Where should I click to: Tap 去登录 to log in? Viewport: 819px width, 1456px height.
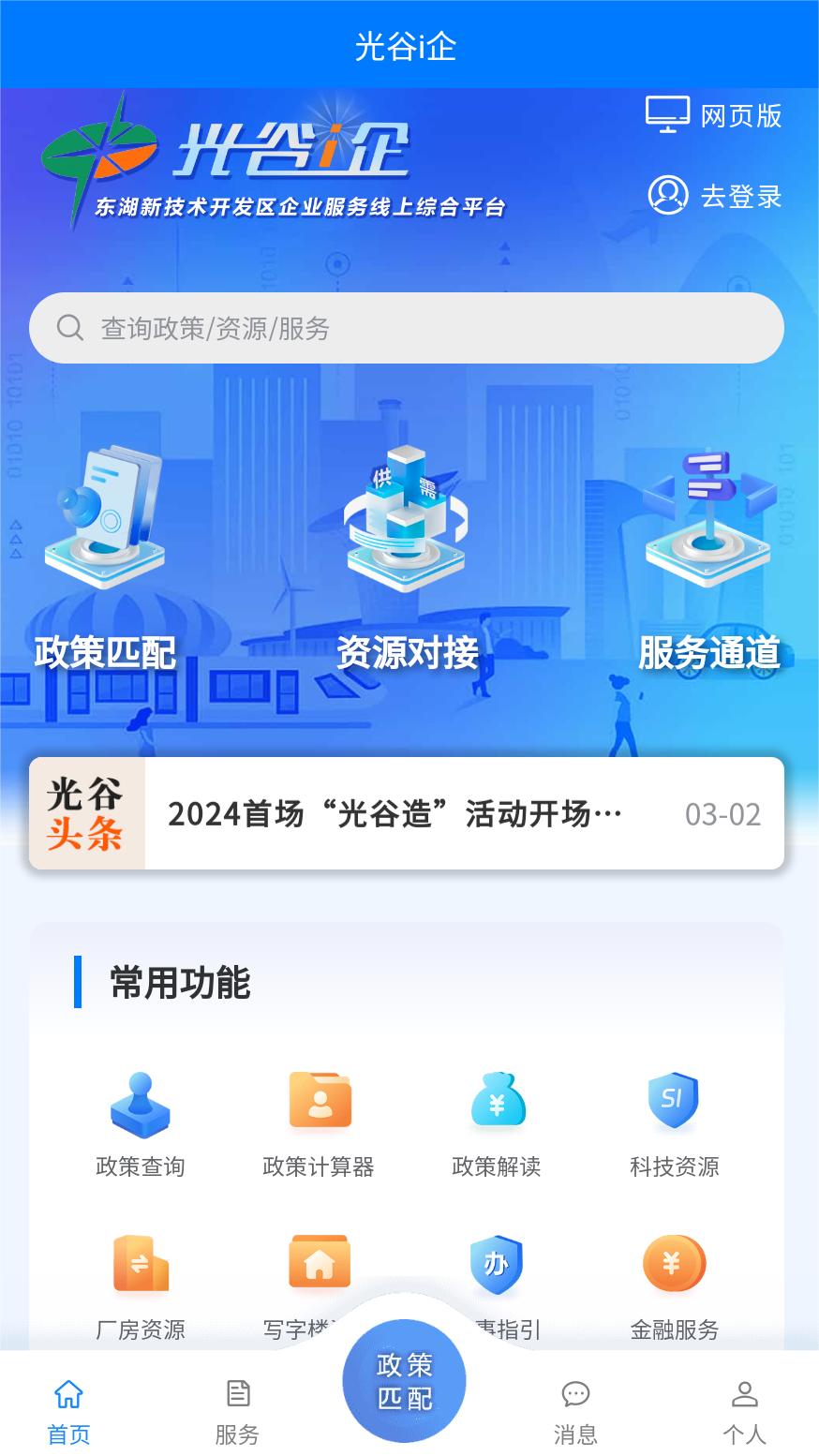pos(714,195)
